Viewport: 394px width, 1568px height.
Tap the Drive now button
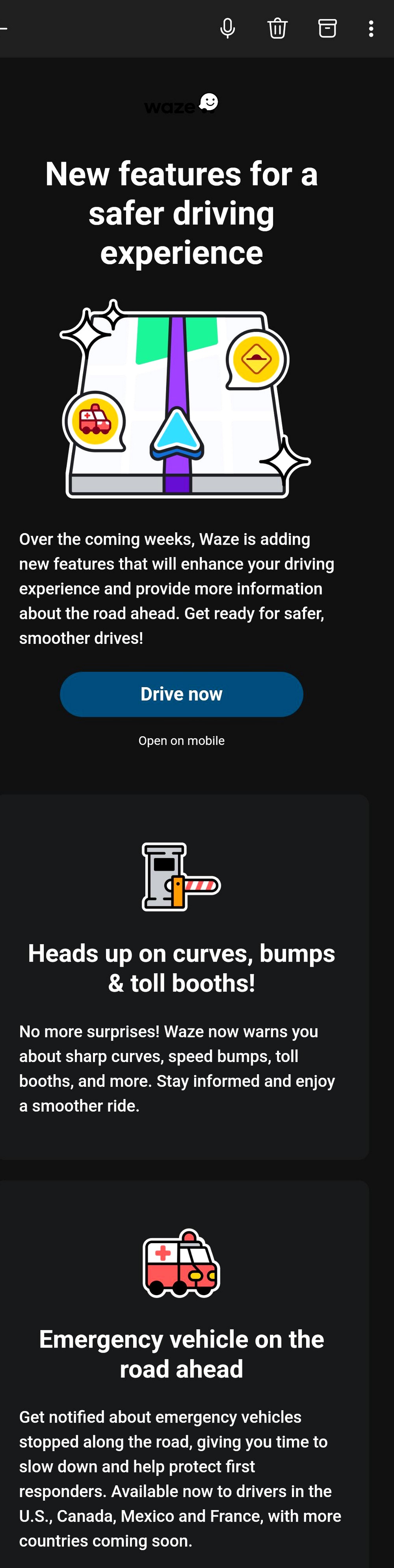[182, 694]
